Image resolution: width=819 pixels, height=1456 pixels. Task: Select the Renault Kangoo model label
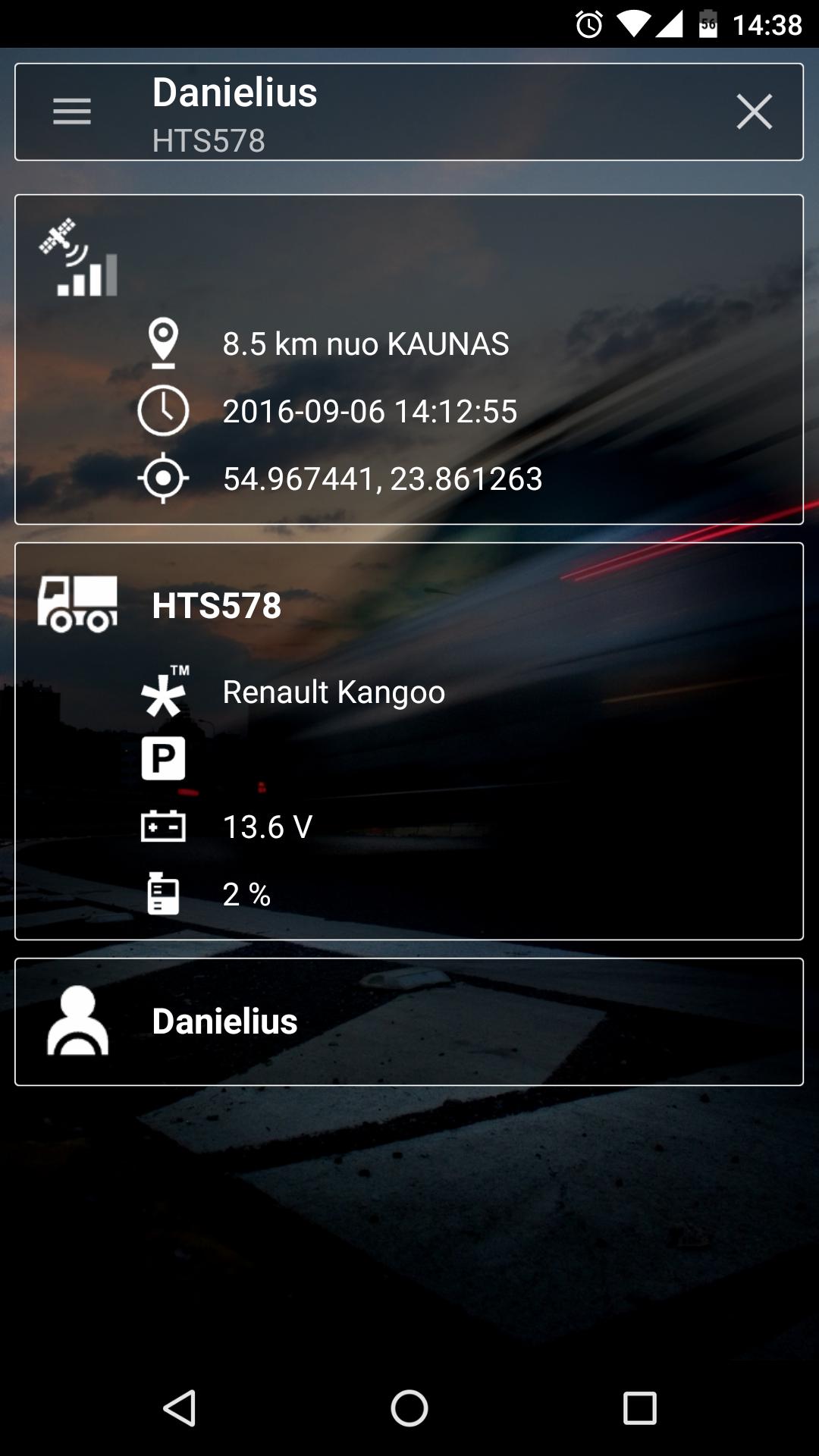[x=332, y=692]
